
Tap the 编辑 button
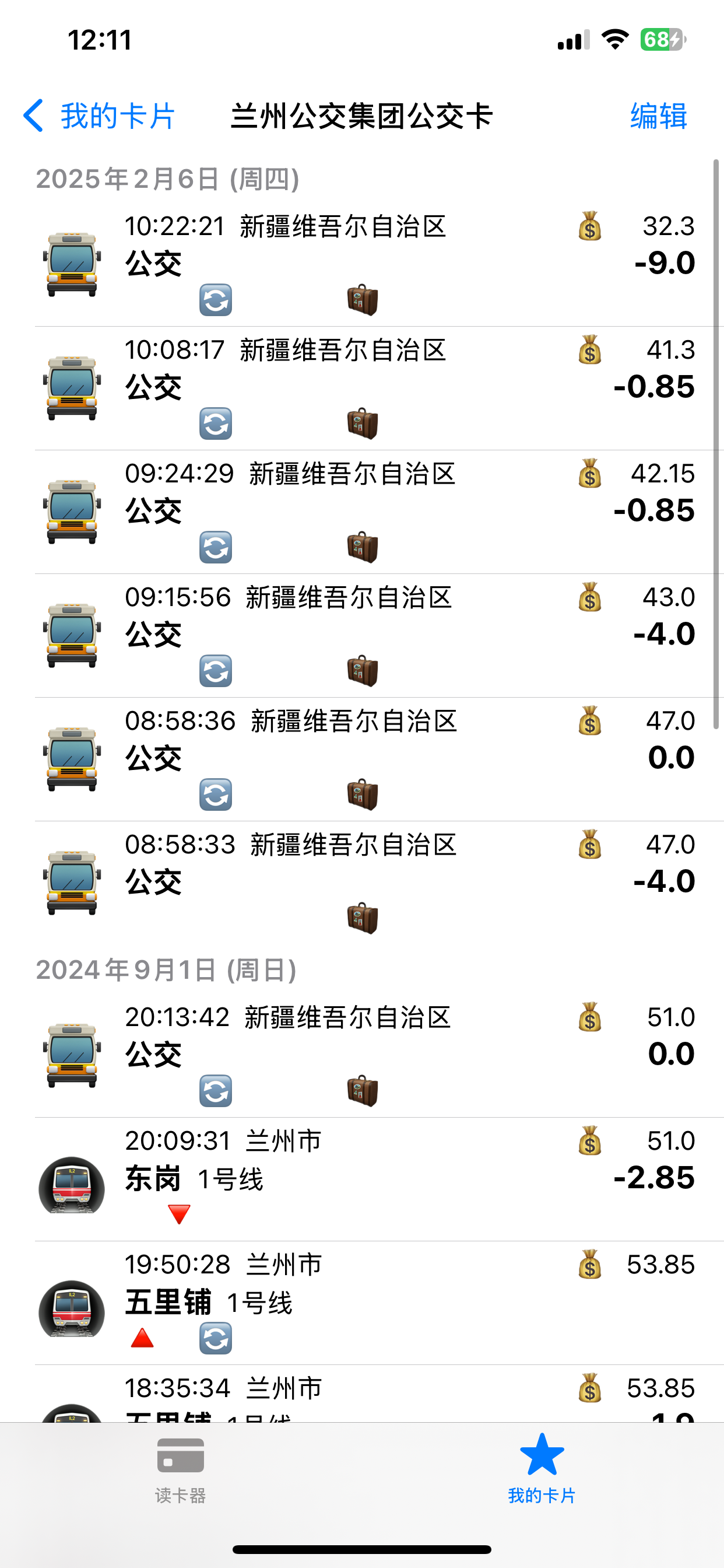(x=658, y=116)
